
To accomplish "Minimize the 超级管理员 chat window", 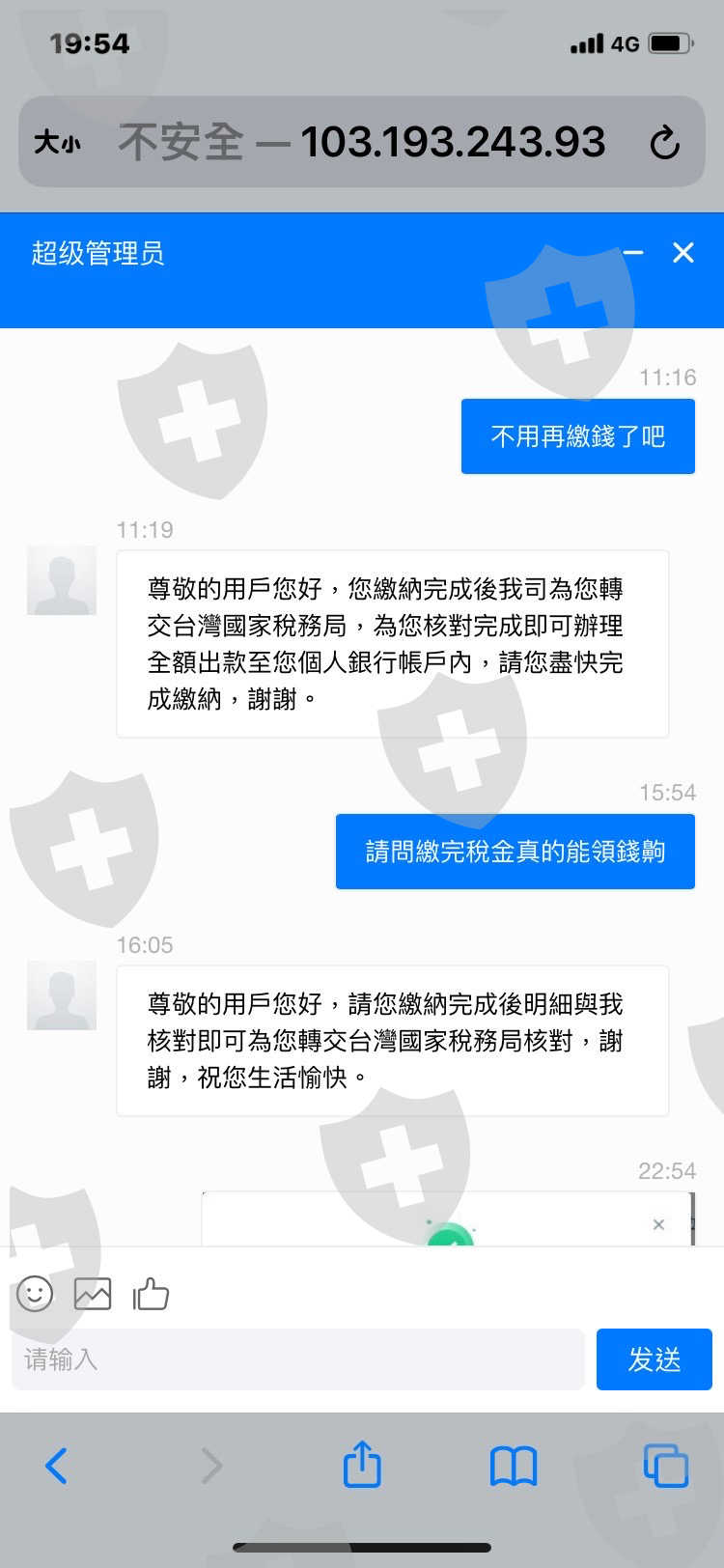I will [634, 253].
